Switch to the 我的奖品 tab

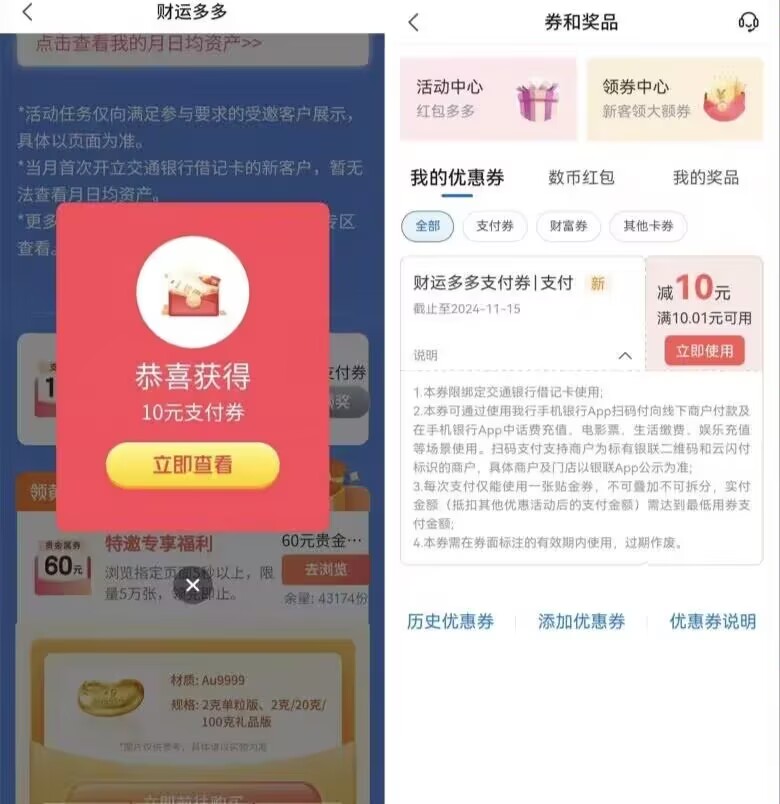[705, 178]
